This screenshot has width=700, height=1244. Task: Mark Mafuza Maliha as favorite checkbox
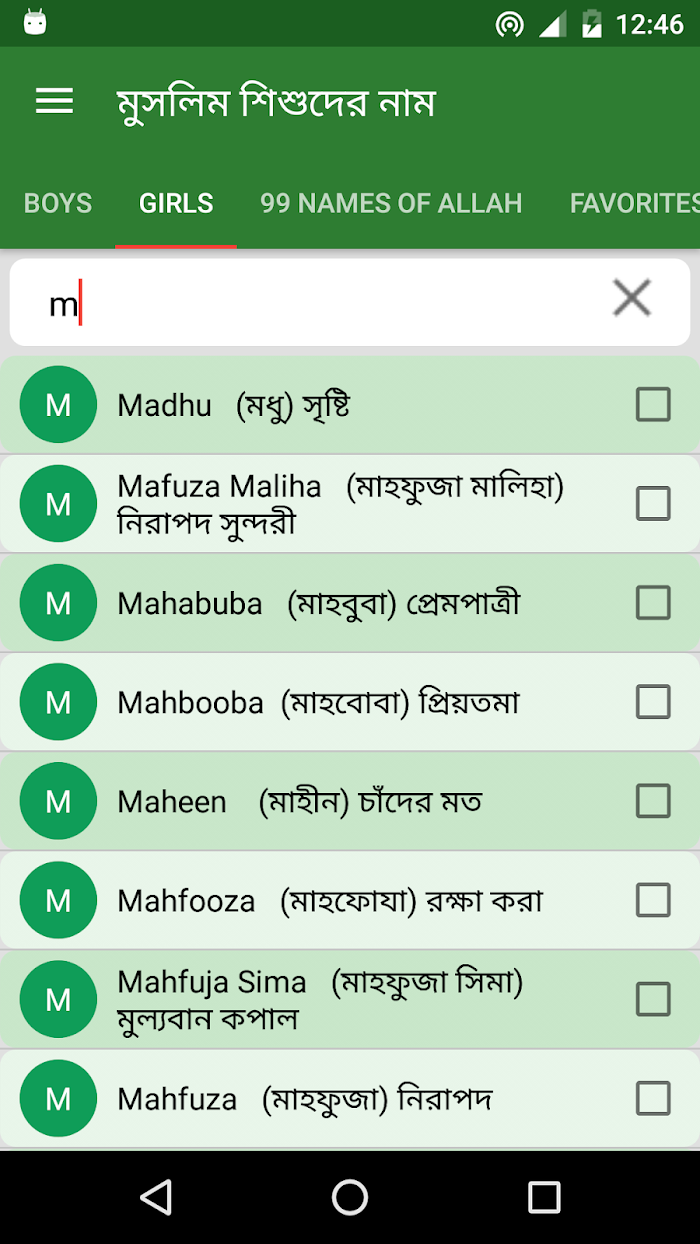653,504
